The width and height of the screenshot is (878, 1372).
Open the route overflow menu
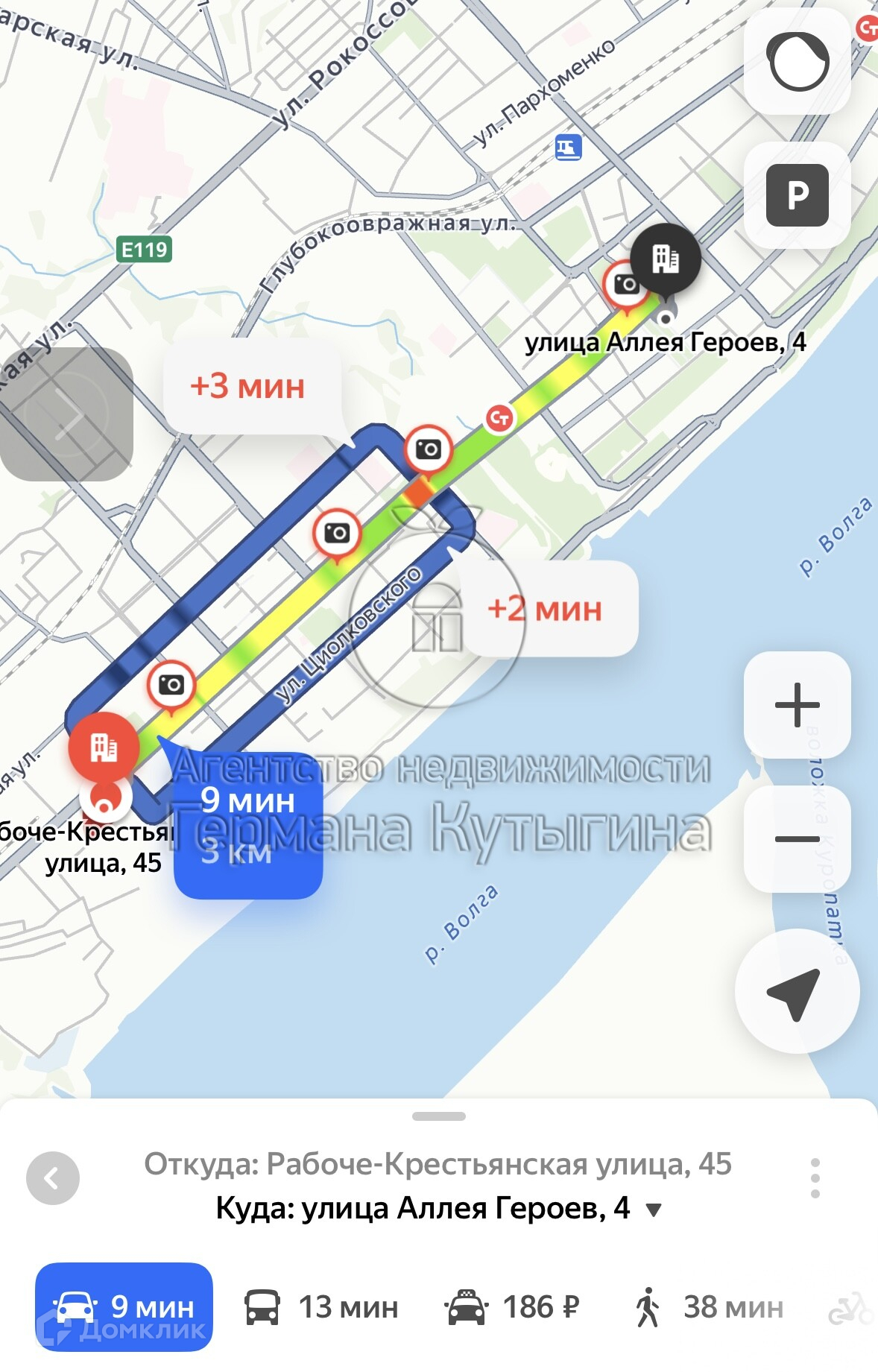click(815, 1178)
